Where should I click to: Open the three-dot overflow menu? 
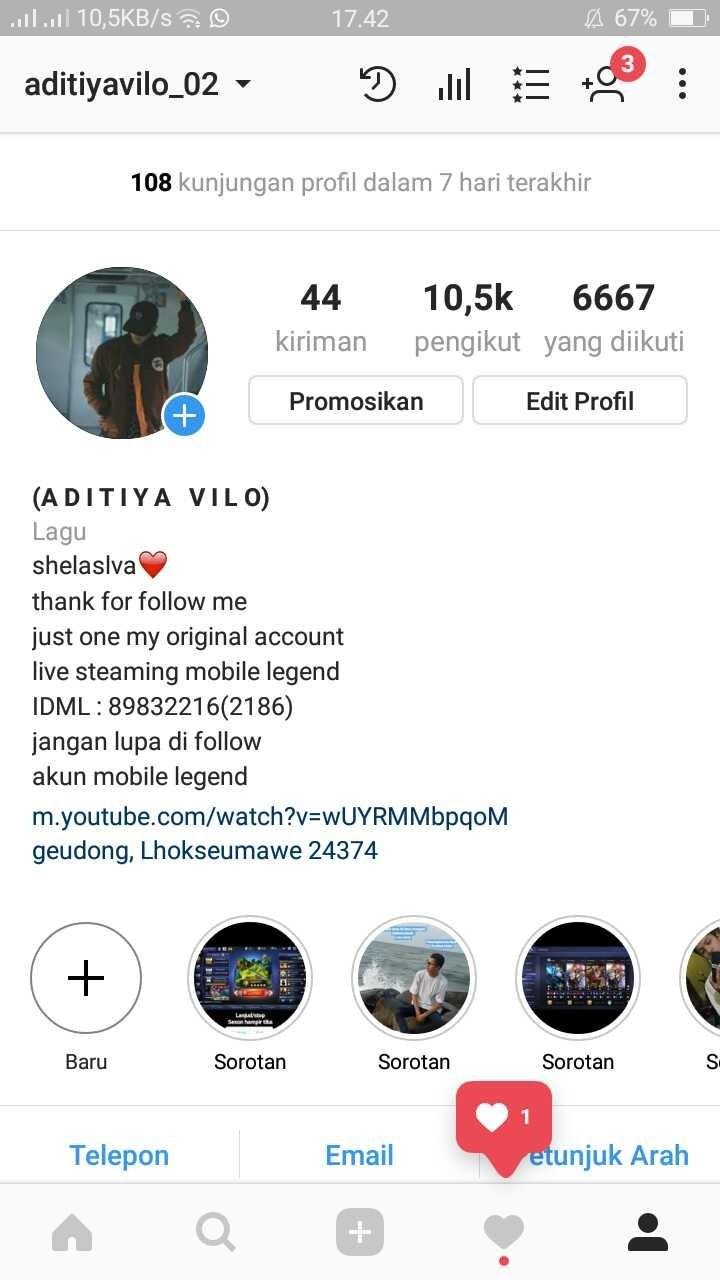pos(682,84)
